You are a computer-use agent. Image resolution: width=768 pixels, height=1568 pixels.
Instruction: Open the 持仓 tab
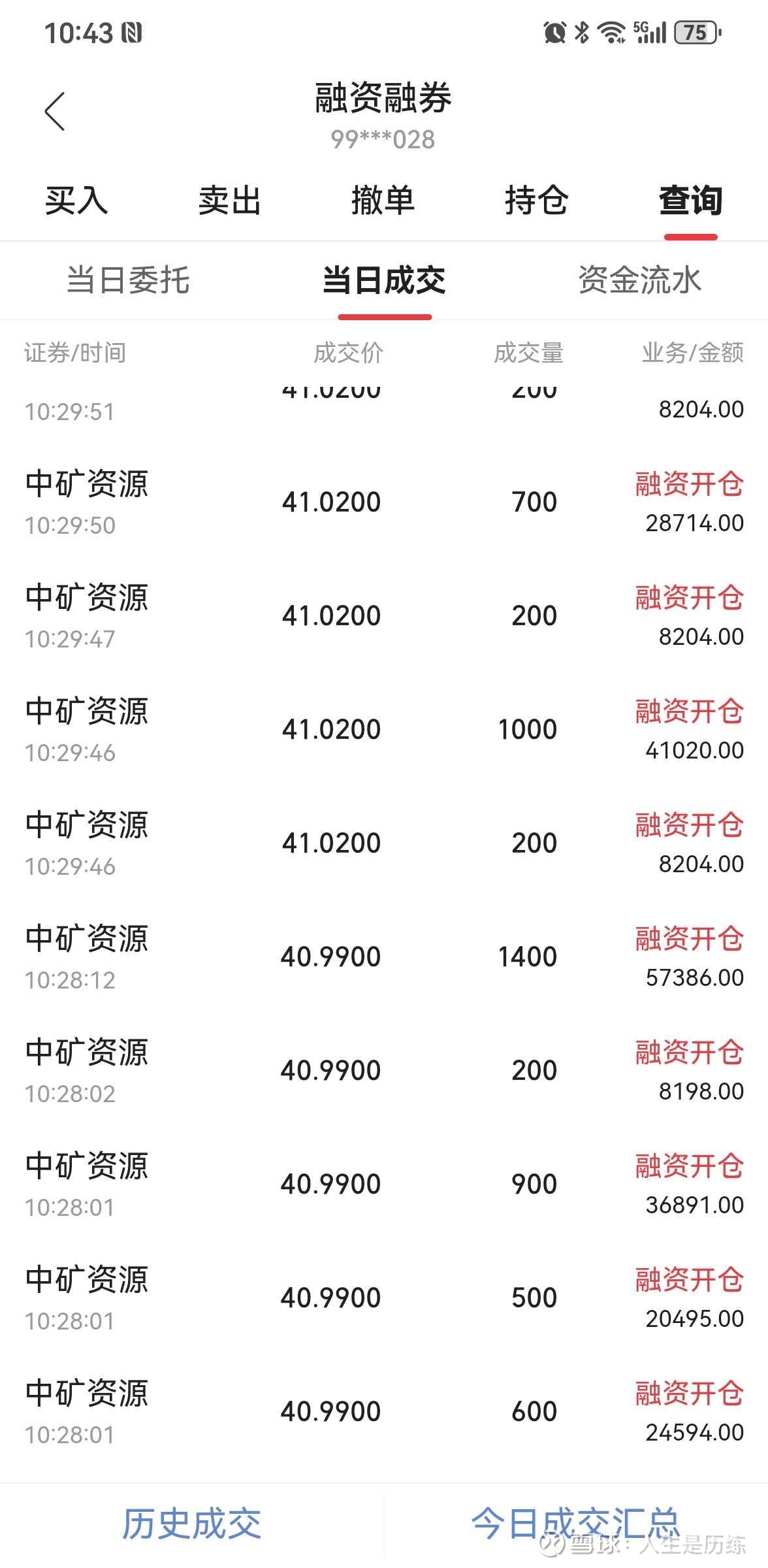click(x=537, y=200)
